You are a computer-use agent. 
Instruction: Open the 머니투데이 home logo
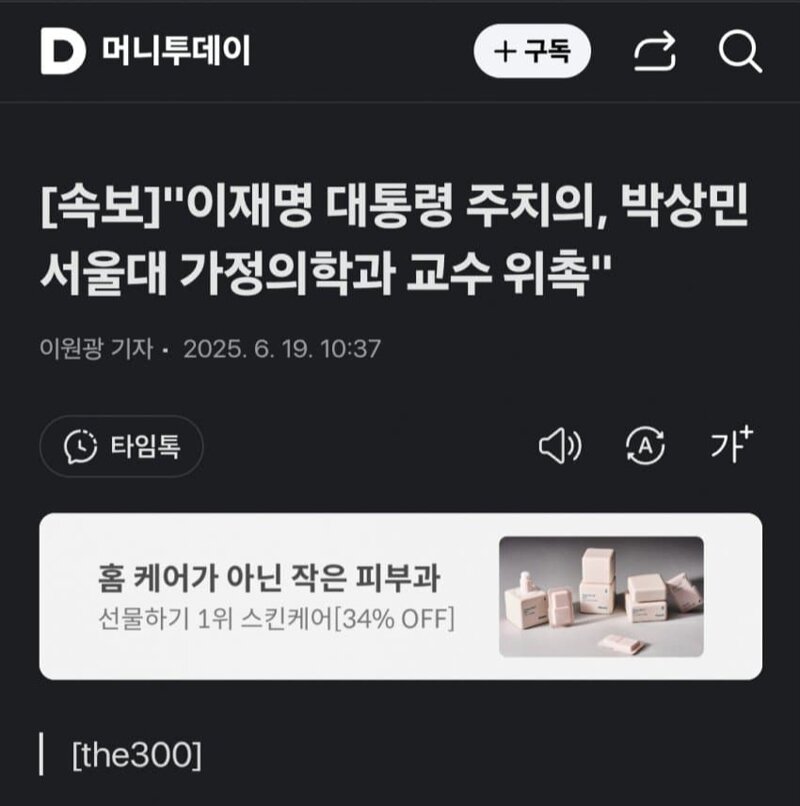(145, 51)
